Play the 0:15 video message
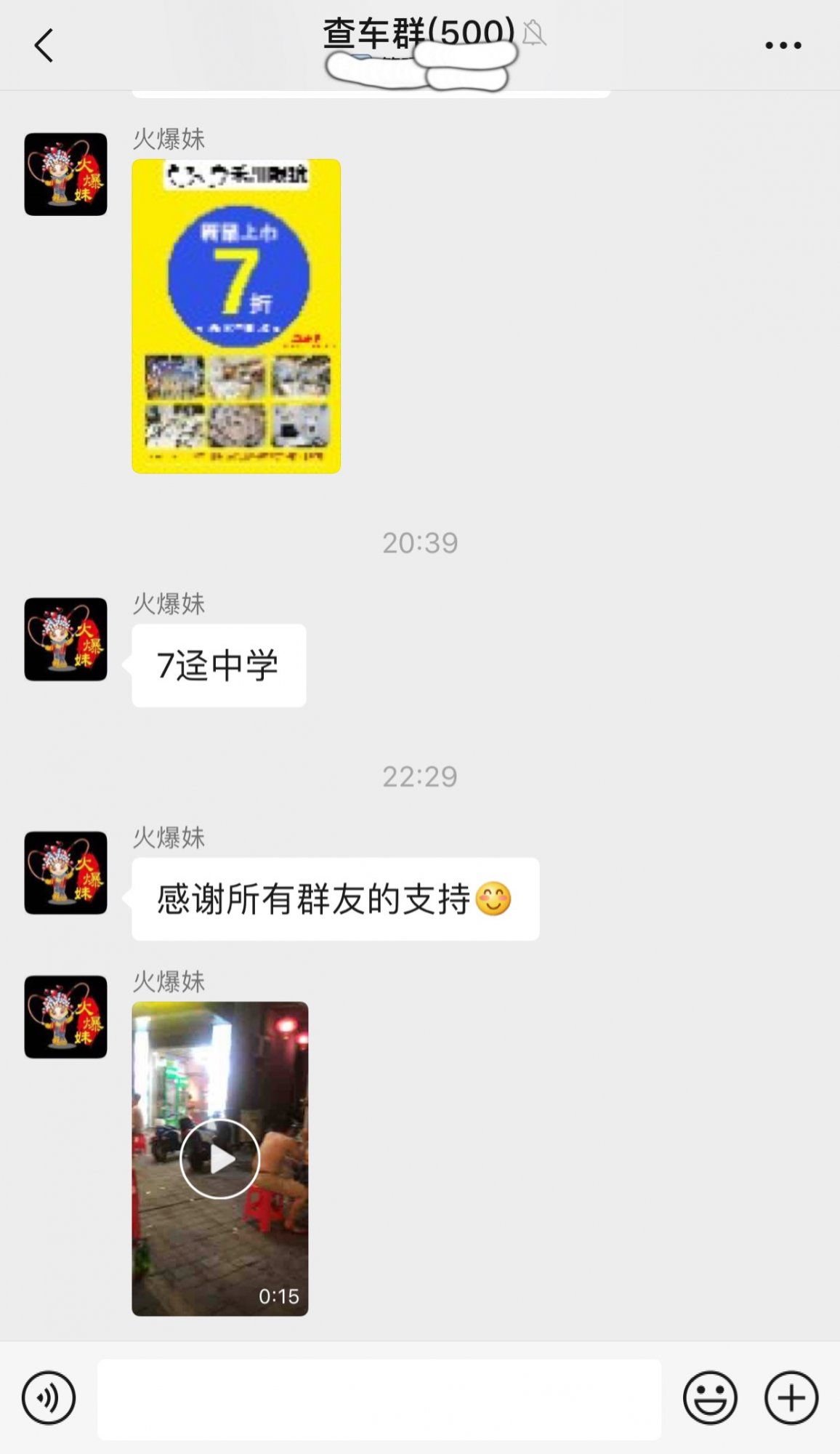Image resolution: width=840 pixels, height=1454 pixels. 219,1158
